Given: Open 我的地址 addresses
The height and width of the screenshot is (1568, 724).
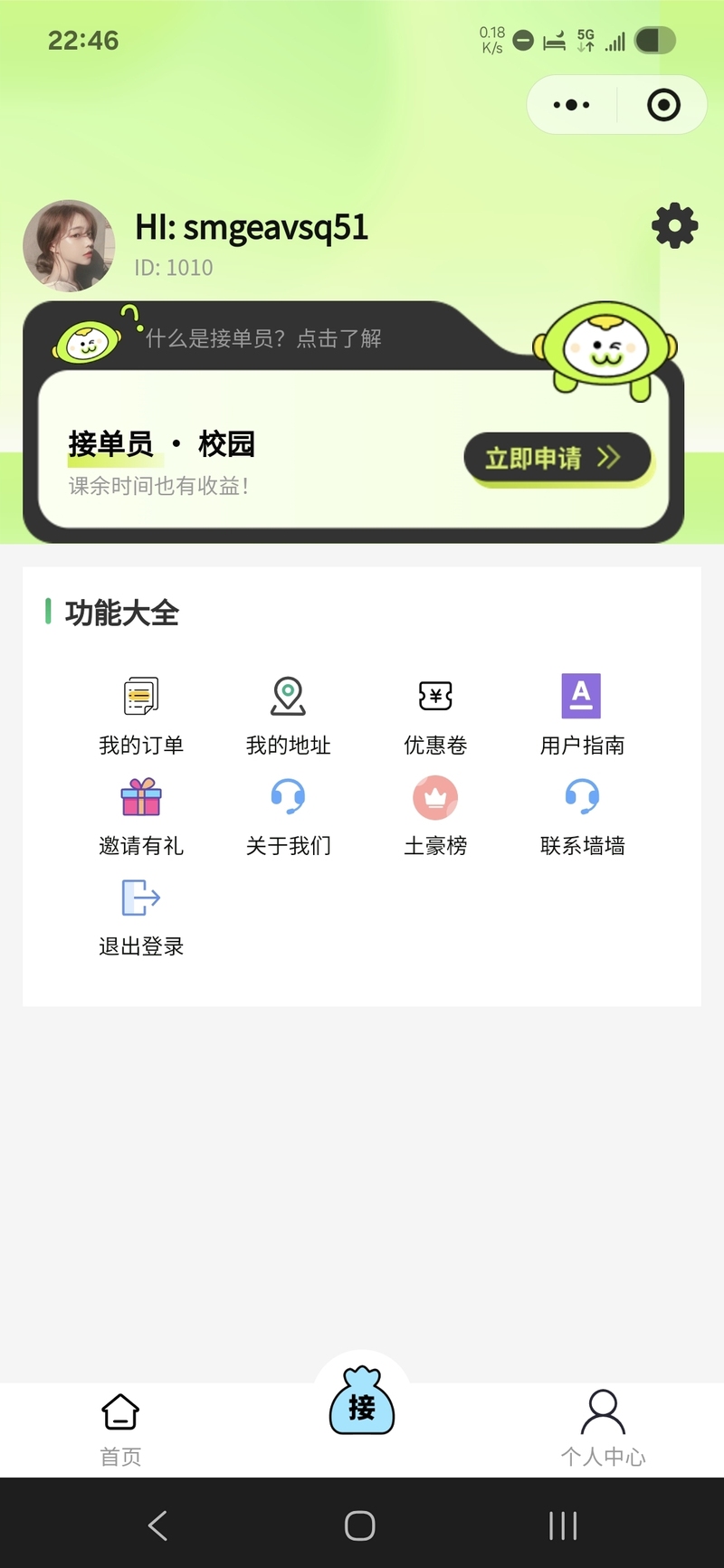Looking at the screenshot, I should (x=289, y=716).
